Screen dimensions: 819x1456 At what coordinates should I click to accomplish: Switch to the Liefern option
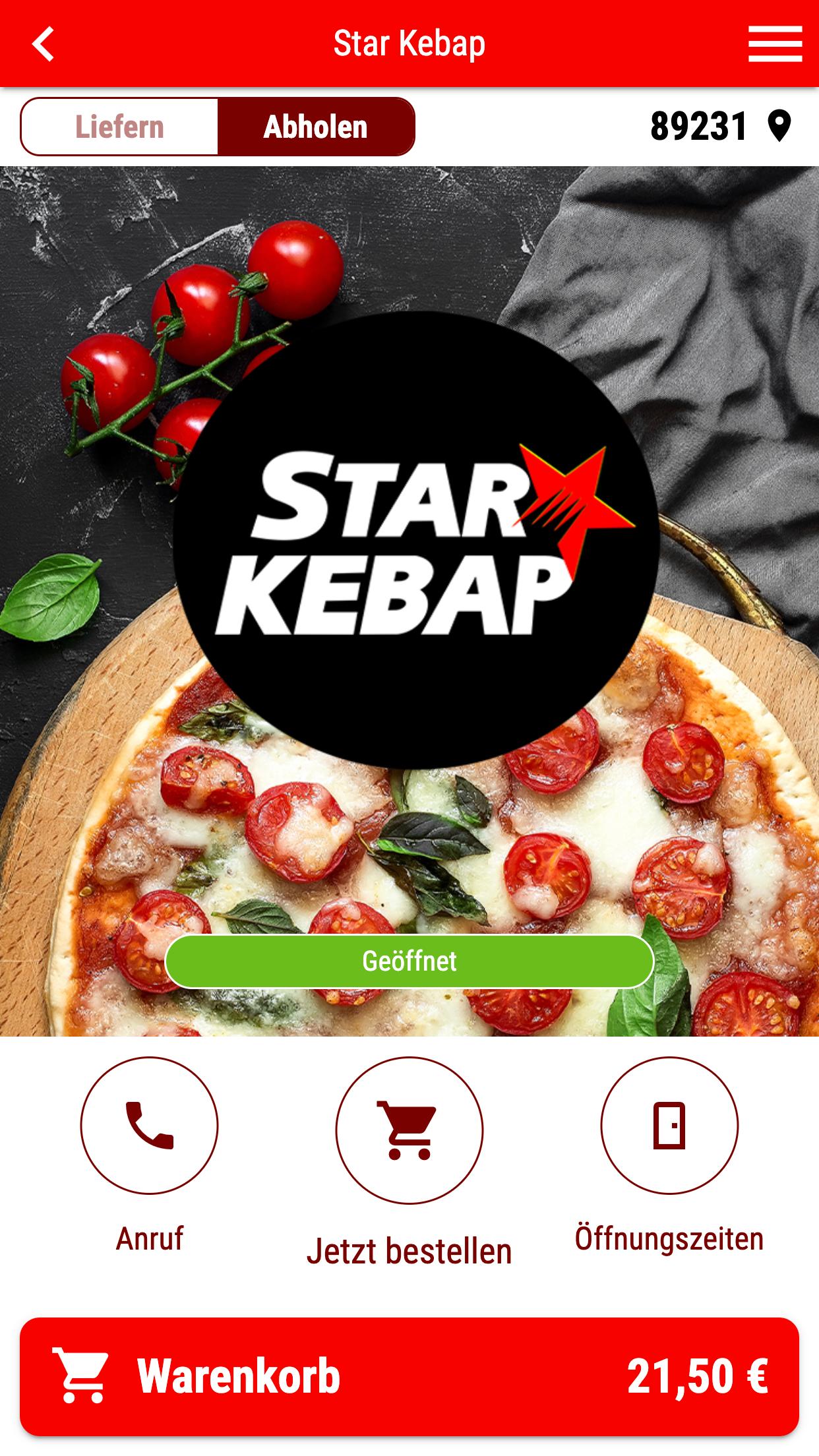click(119, 127)
